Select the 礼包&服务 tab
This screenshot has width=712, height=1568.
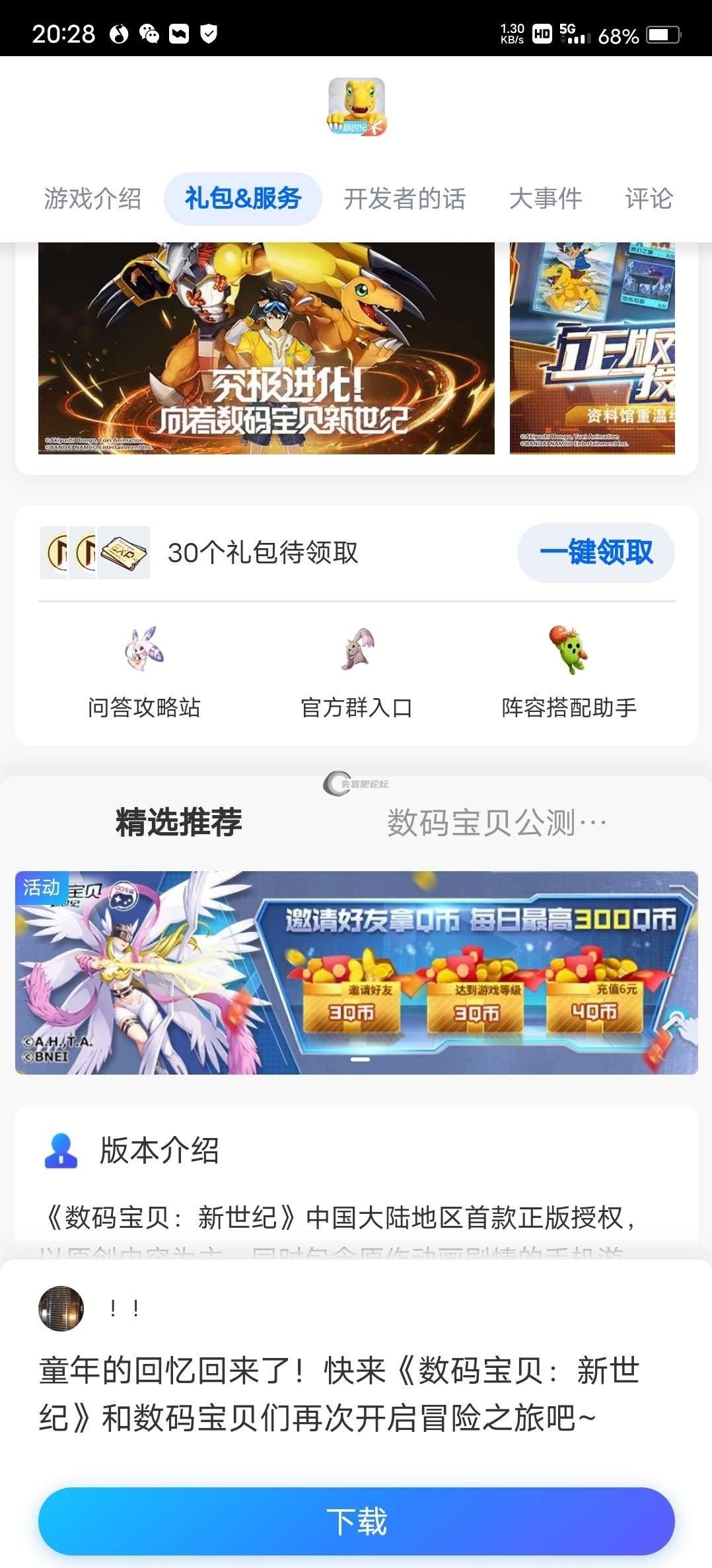click(242, 199)
